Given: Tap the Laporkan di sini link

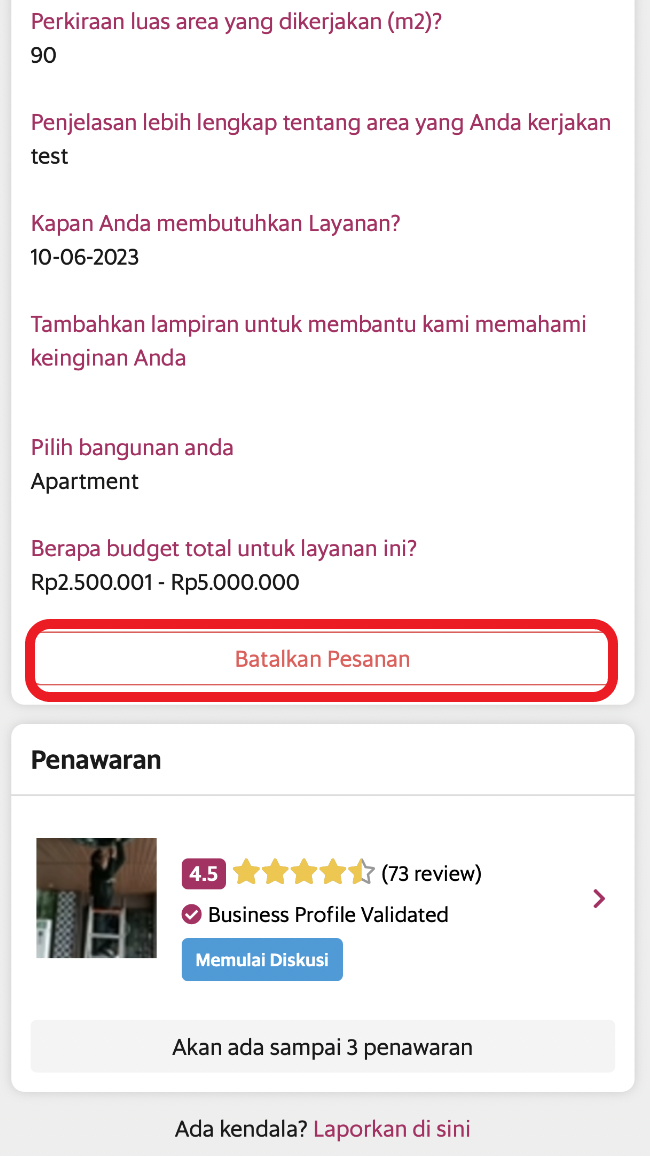Looking at the screenshot, I should click(x=391, y=1129).
